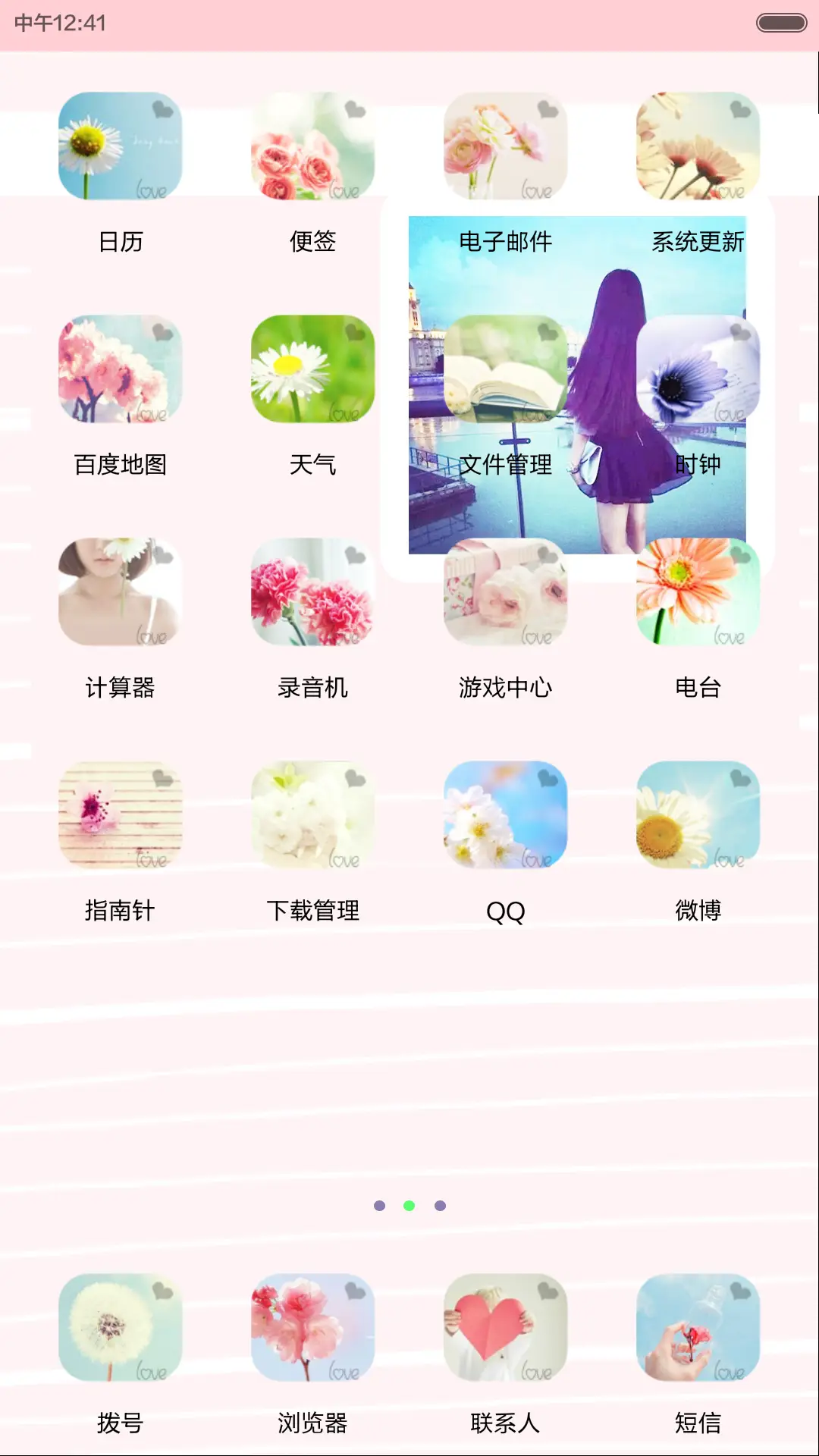This screenshot has height=1456, width=819.
Task: Launch the 指南针 compass app
Action: coord(119,815)
